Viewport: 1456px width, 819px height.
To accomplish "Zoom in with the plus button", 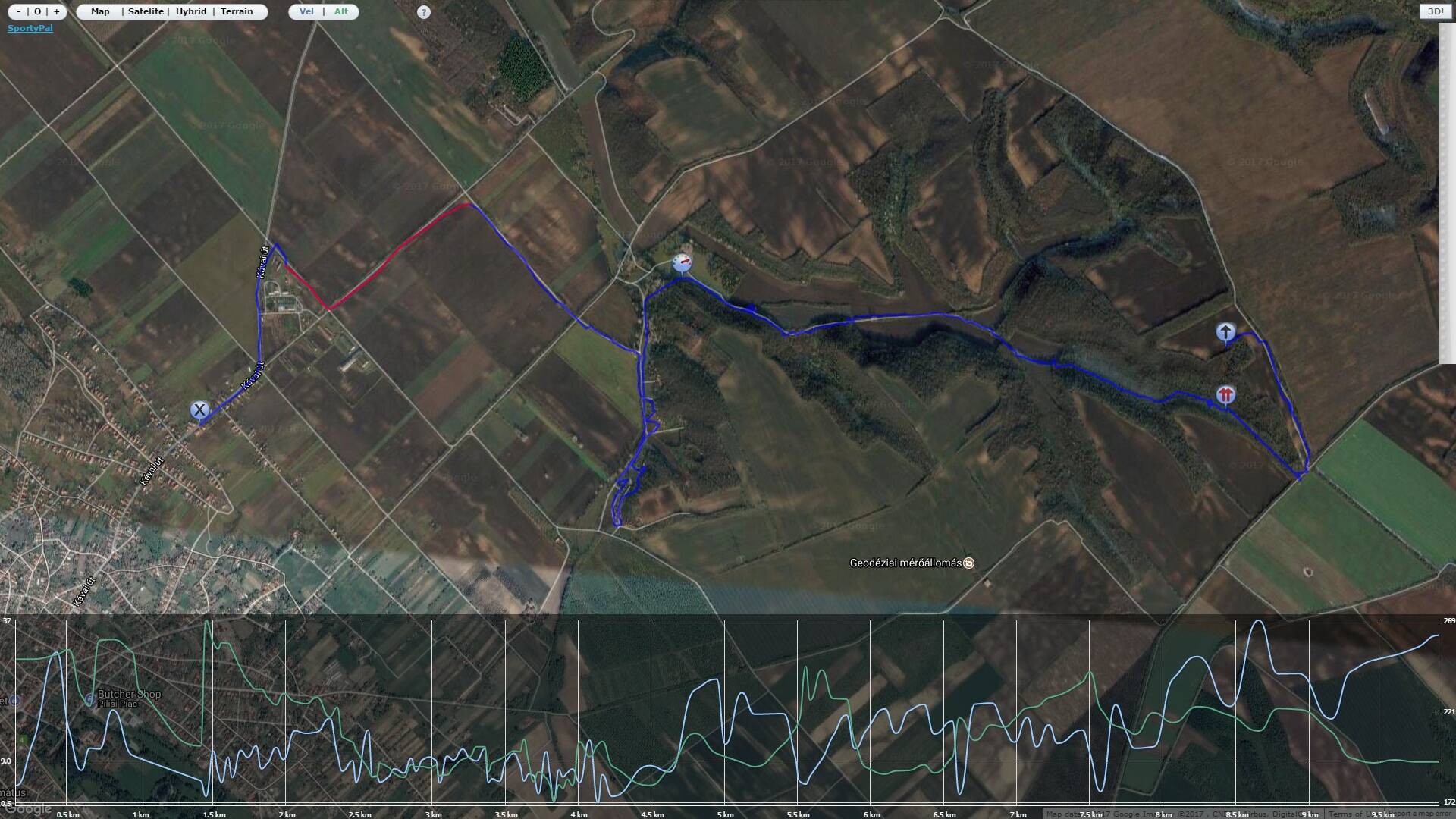I will point(56,11).
